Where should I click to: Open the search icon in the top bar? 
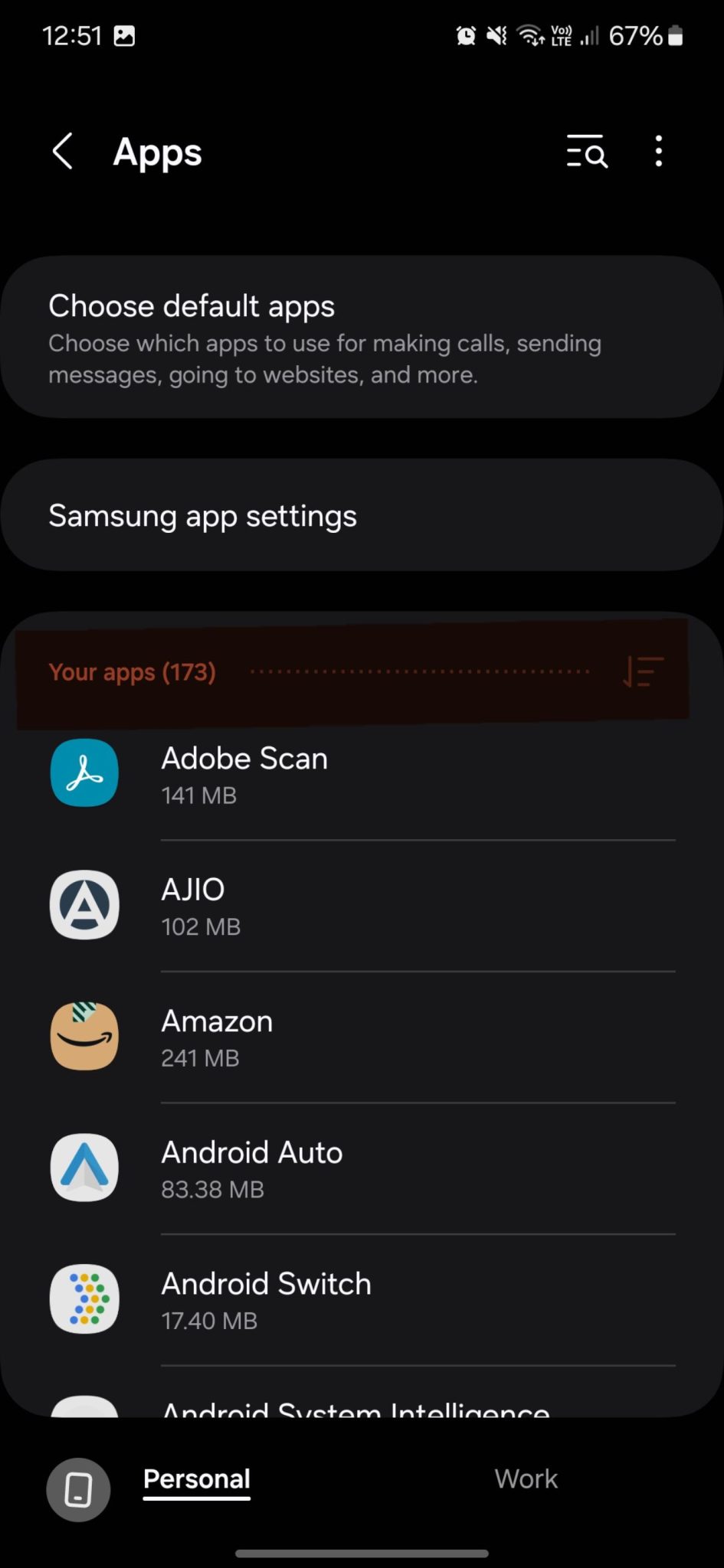[x=586, y=152]
